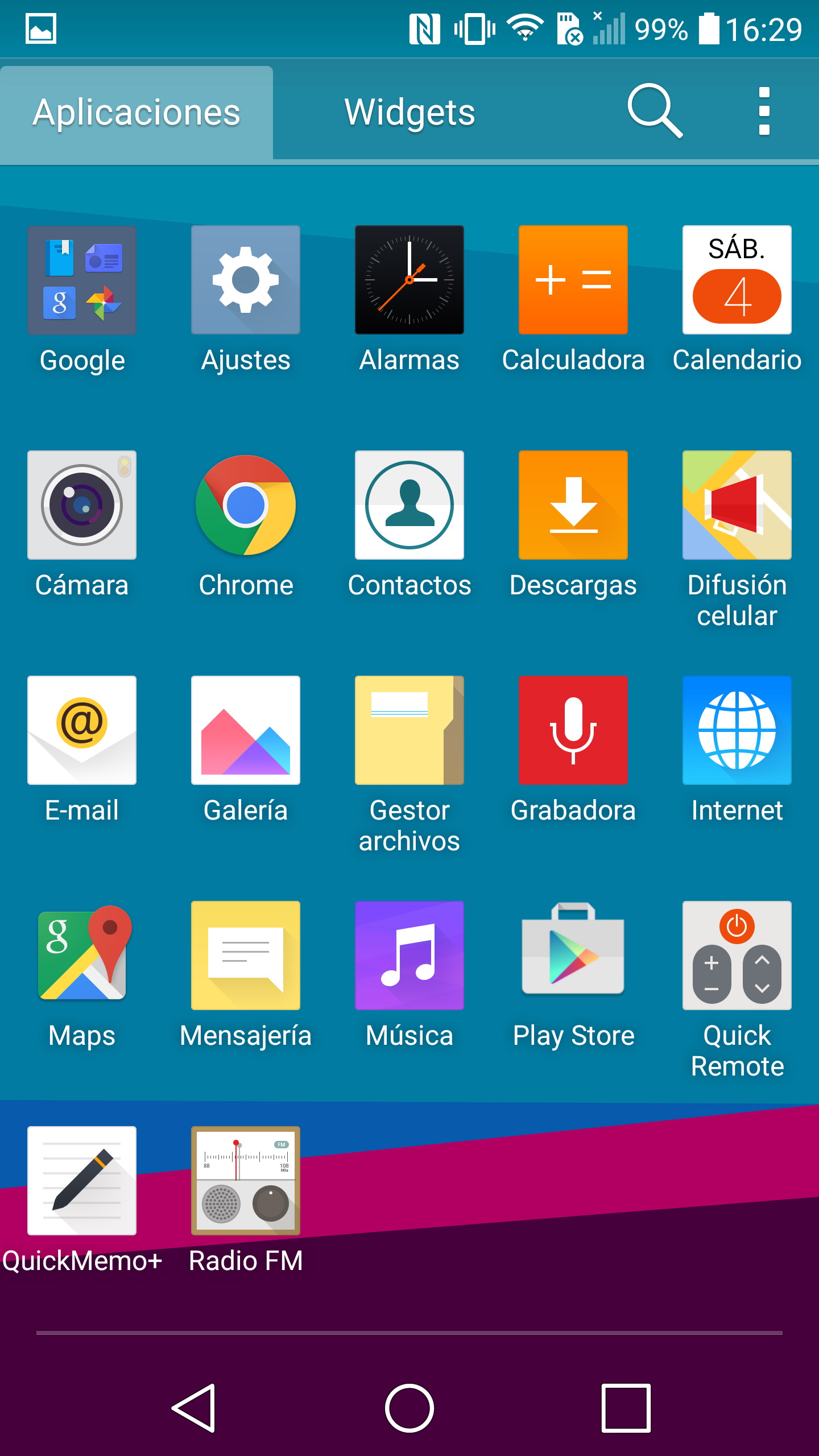Open the search magnifier

(x=654, y=111)
